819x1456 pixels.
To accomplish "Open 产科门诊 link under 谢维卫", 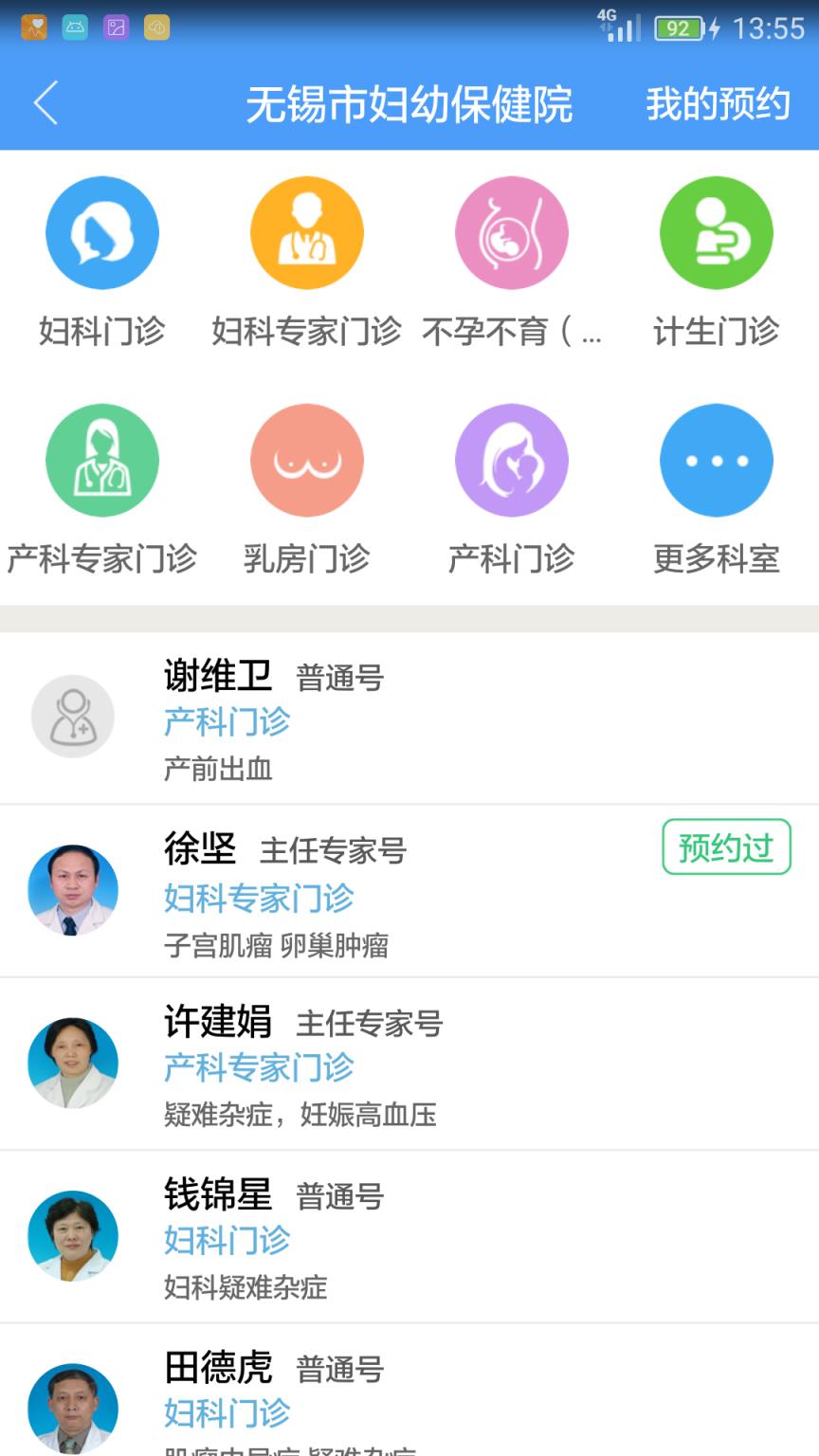I will 225,722.
